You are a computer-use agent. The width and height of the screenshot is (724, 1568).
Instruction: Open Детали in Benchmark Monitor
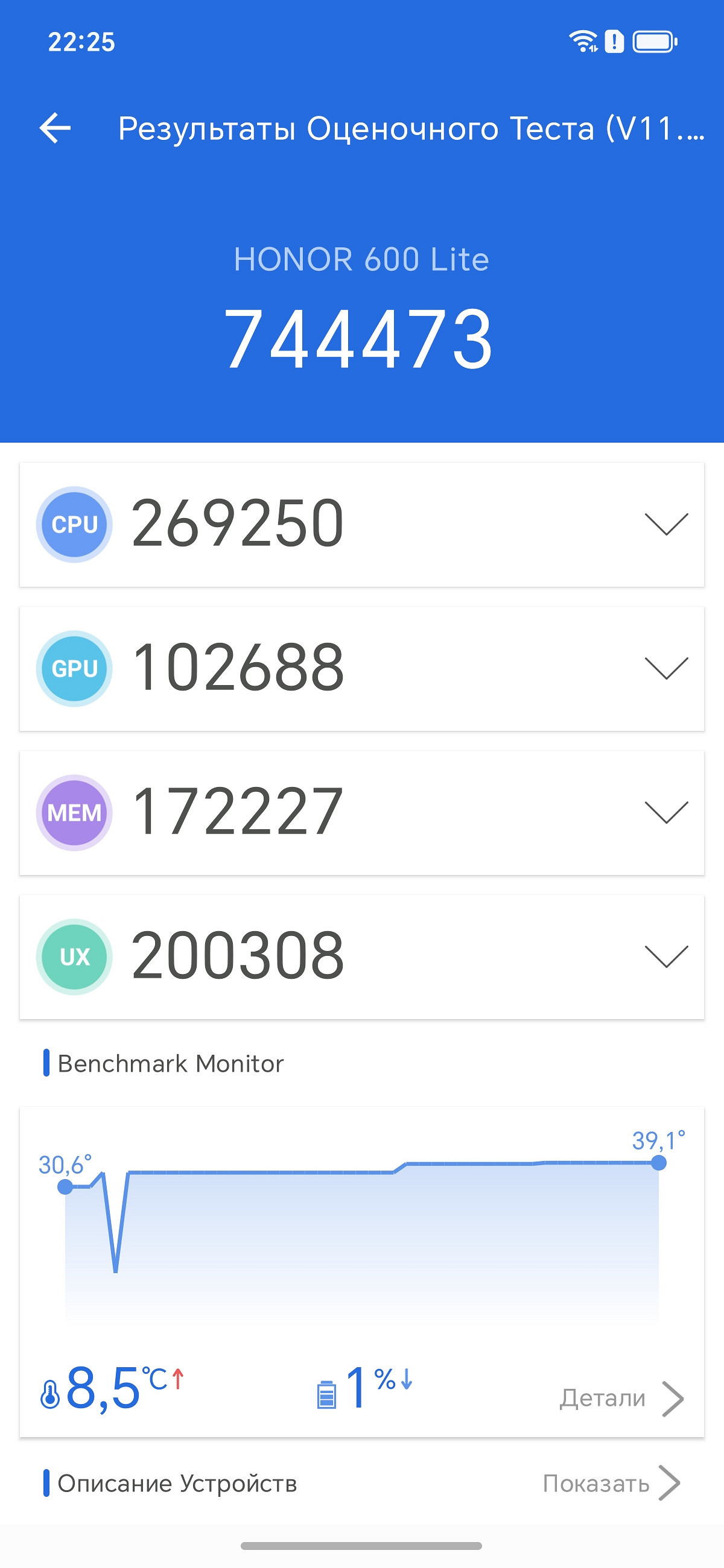[x=620, y=1398]
